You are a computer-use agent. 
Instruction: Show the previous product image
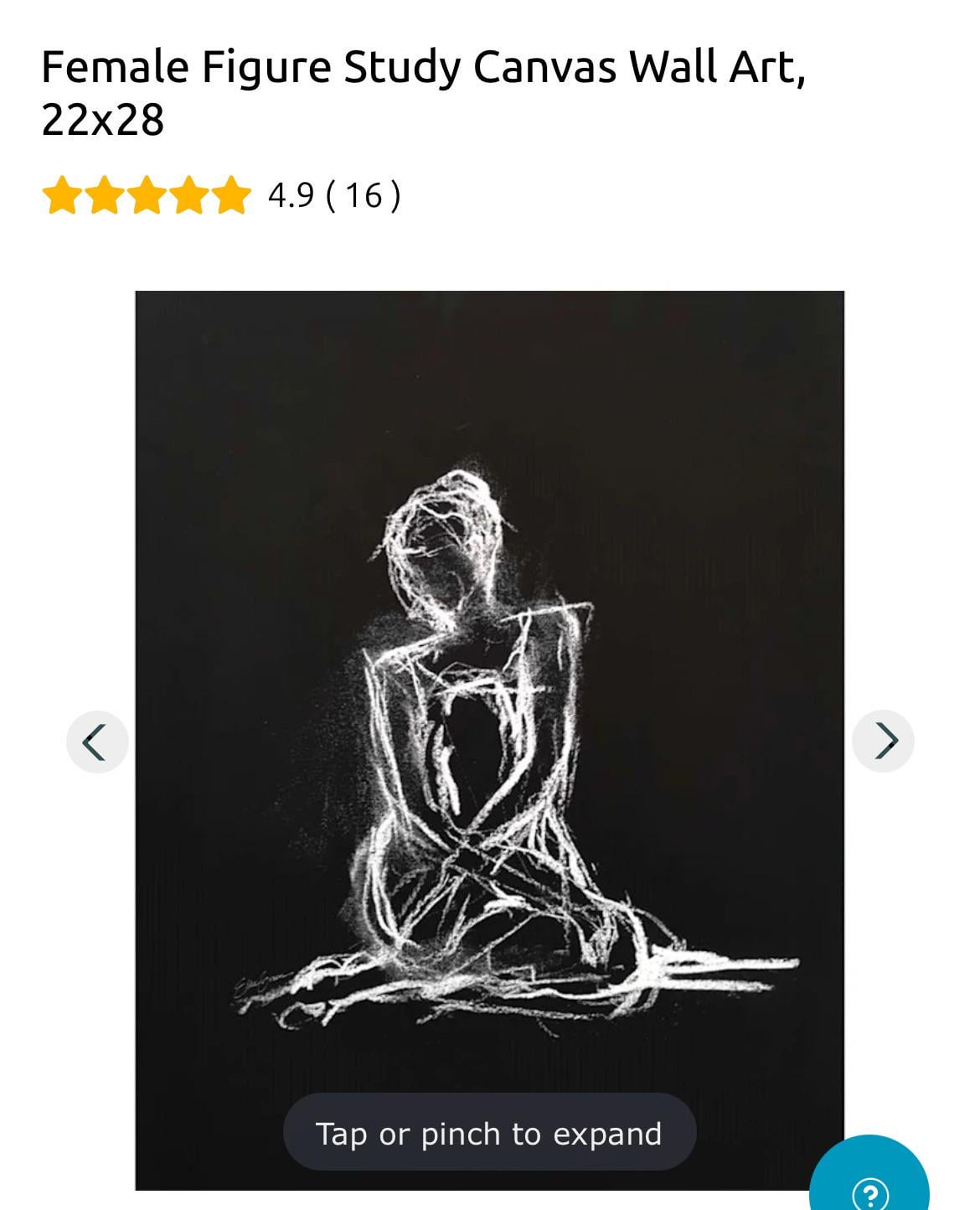tap(97, 742)
